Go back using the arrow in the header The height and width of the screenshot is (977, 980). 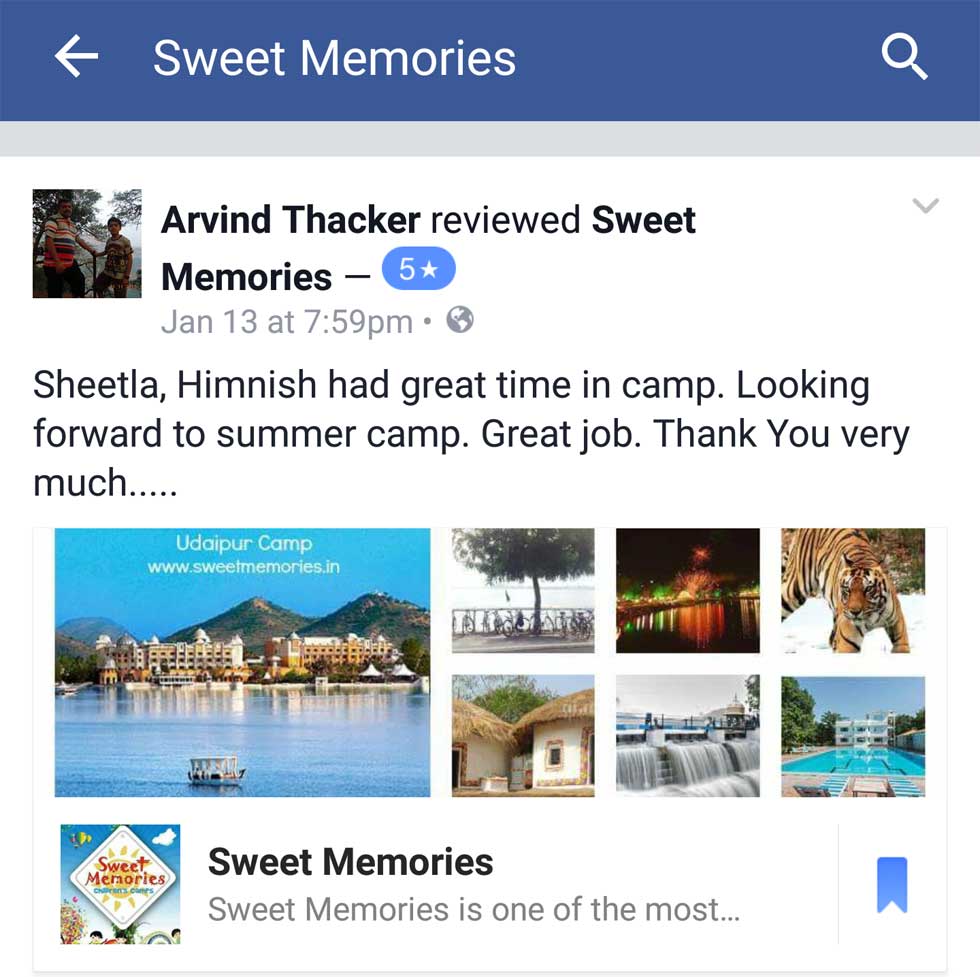[x=77, y=58]
